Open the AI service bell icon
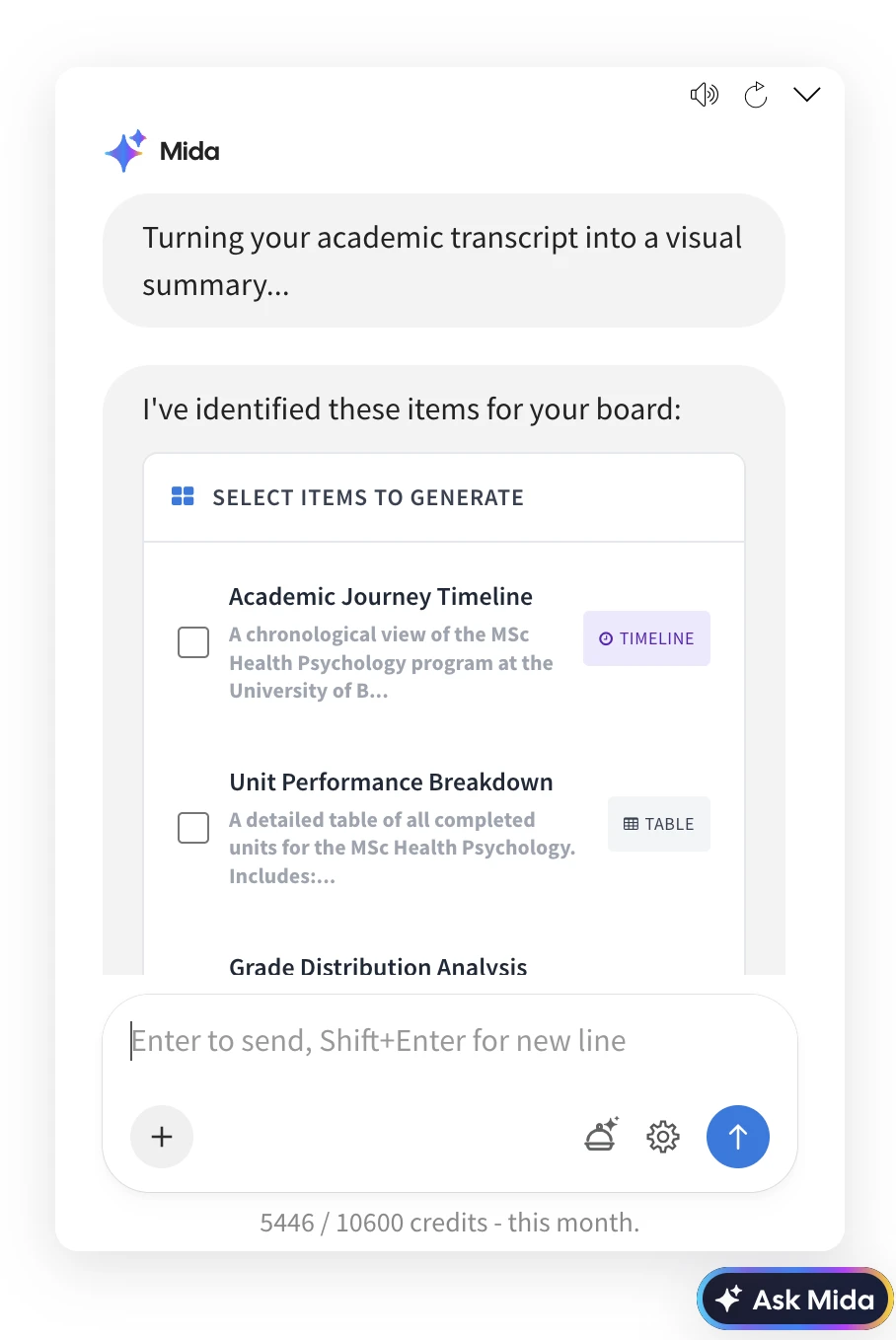Image resolution: width=896 pixels, height=1340 pixels. click(601, 1137)
